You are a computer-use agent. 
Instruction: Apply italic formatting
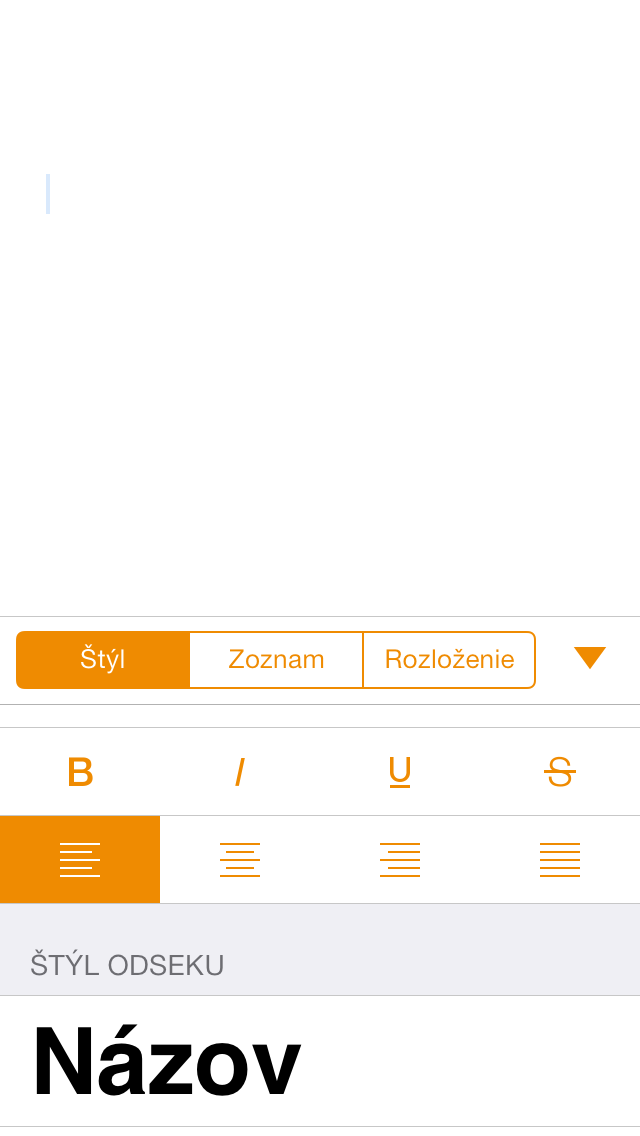point(240,772)
